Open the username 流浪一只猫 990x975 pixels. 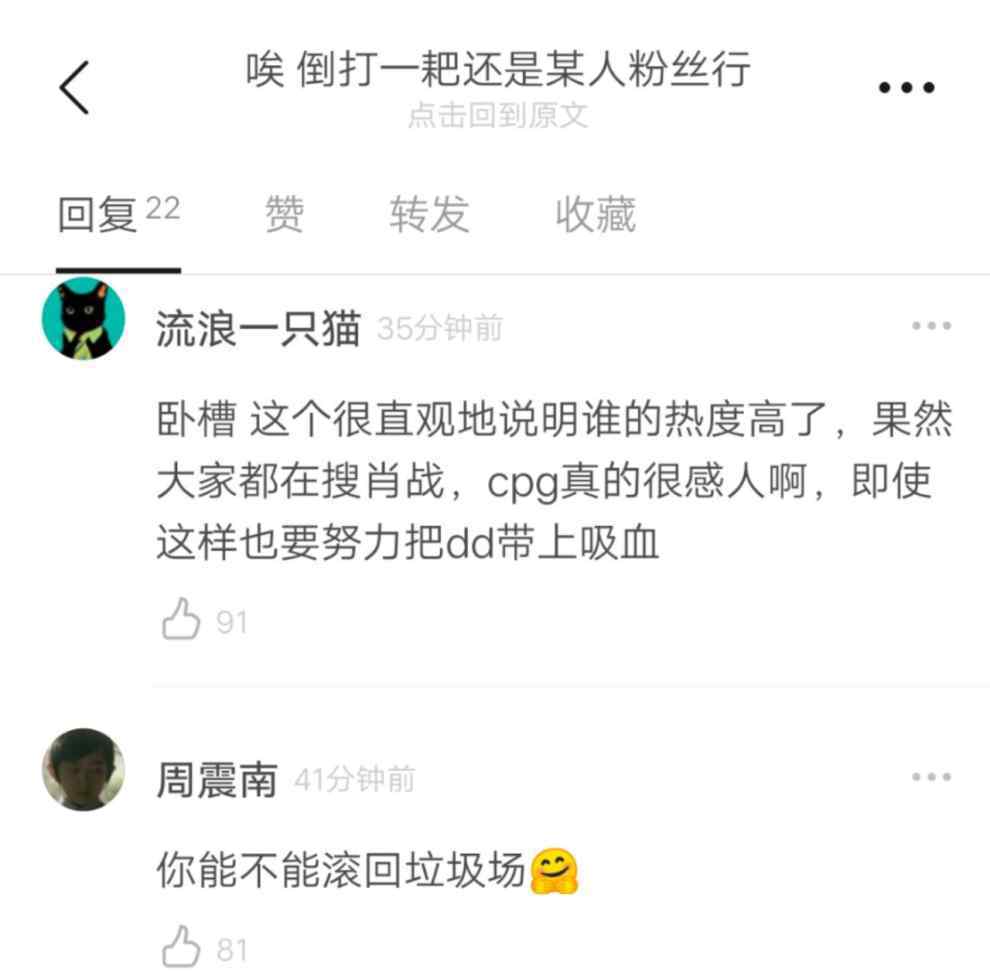tap(257, 328)
